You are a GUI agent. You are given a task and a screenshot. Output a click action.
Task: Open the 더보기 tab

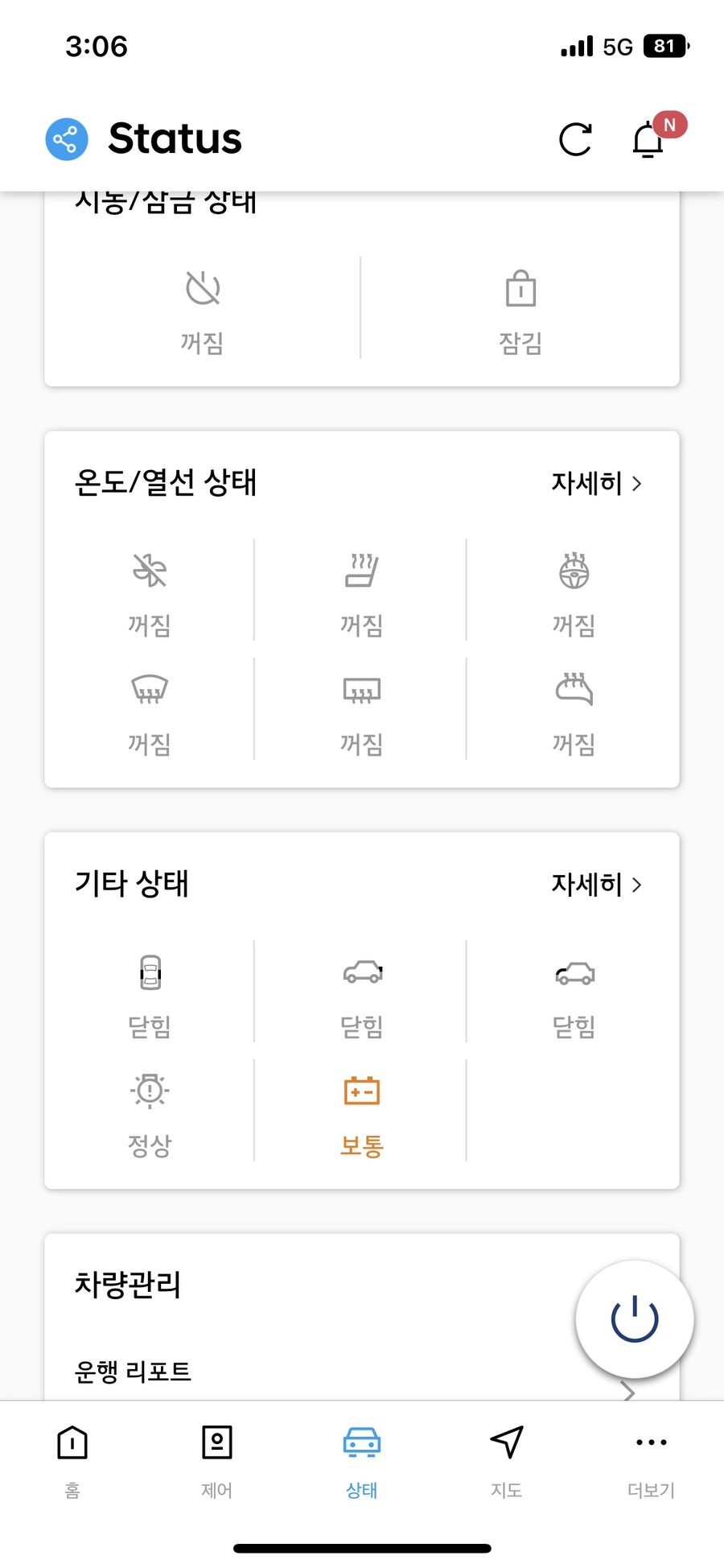[652, 1460]
